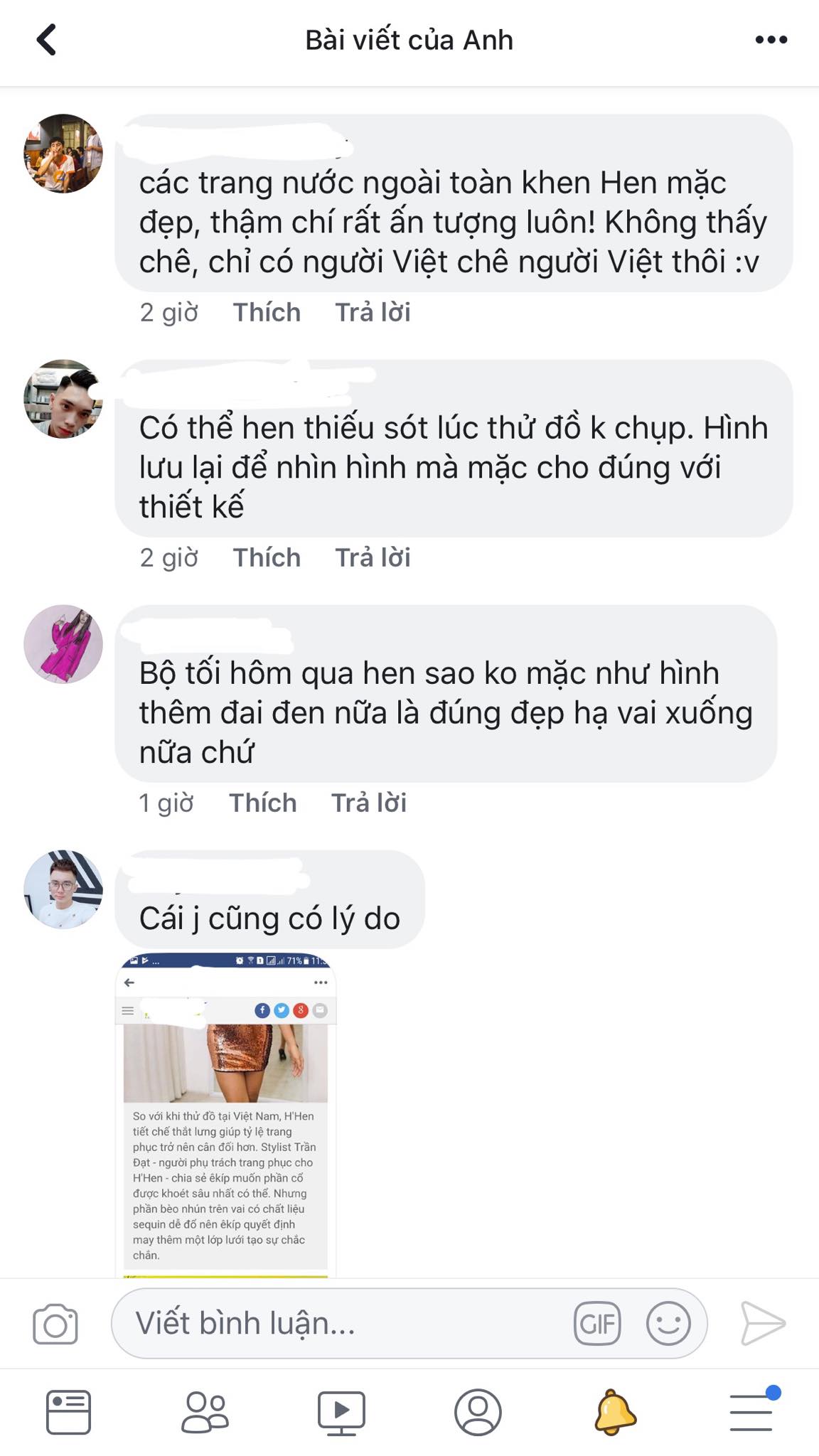Switch to the Profile tab
The height and width of the screenshot is (1456, 819).
pyautogui.click(x=478, y=1412)
